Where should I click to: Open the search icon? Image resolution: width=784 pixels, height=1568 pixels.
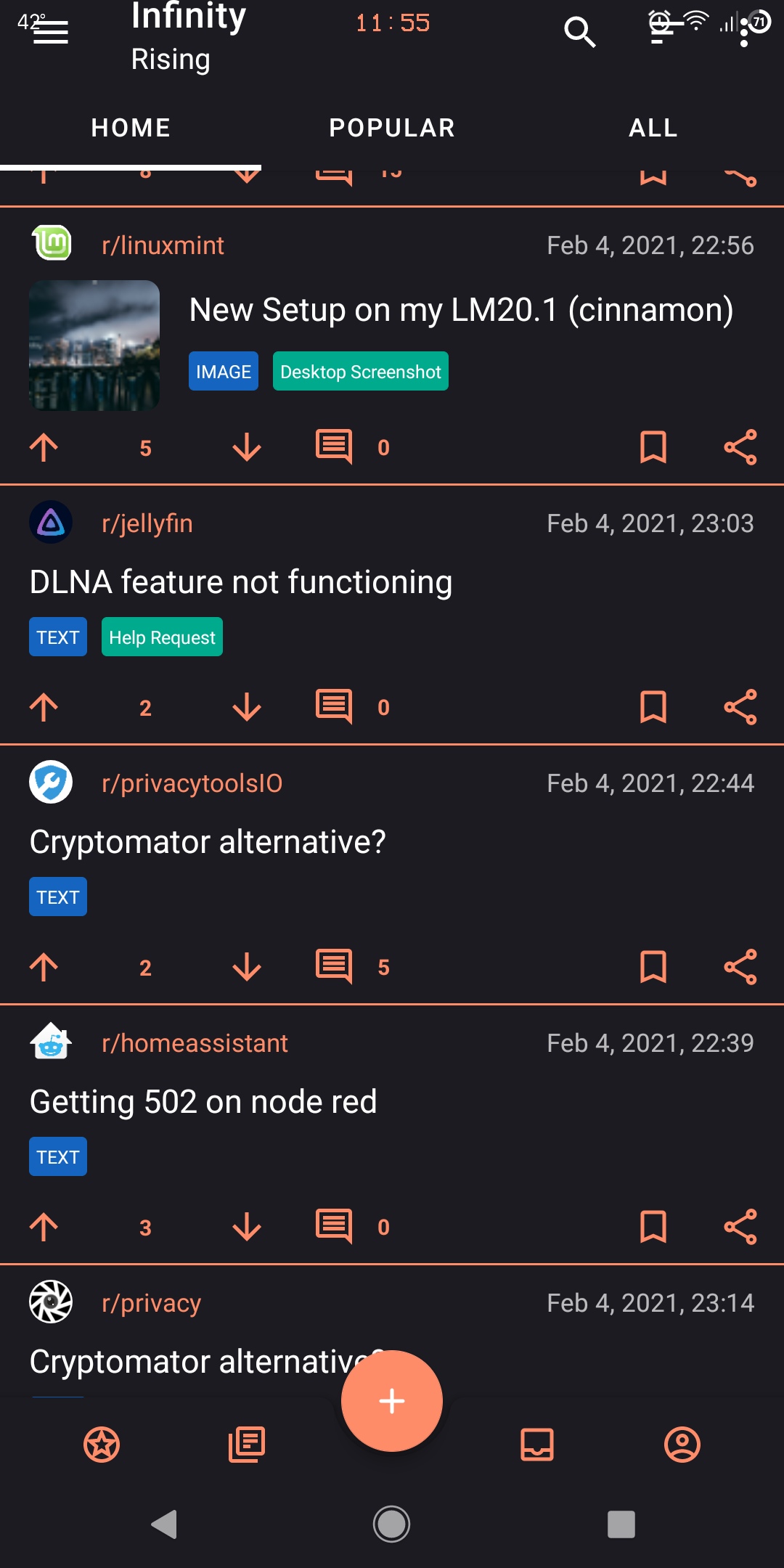pos(579,31)
